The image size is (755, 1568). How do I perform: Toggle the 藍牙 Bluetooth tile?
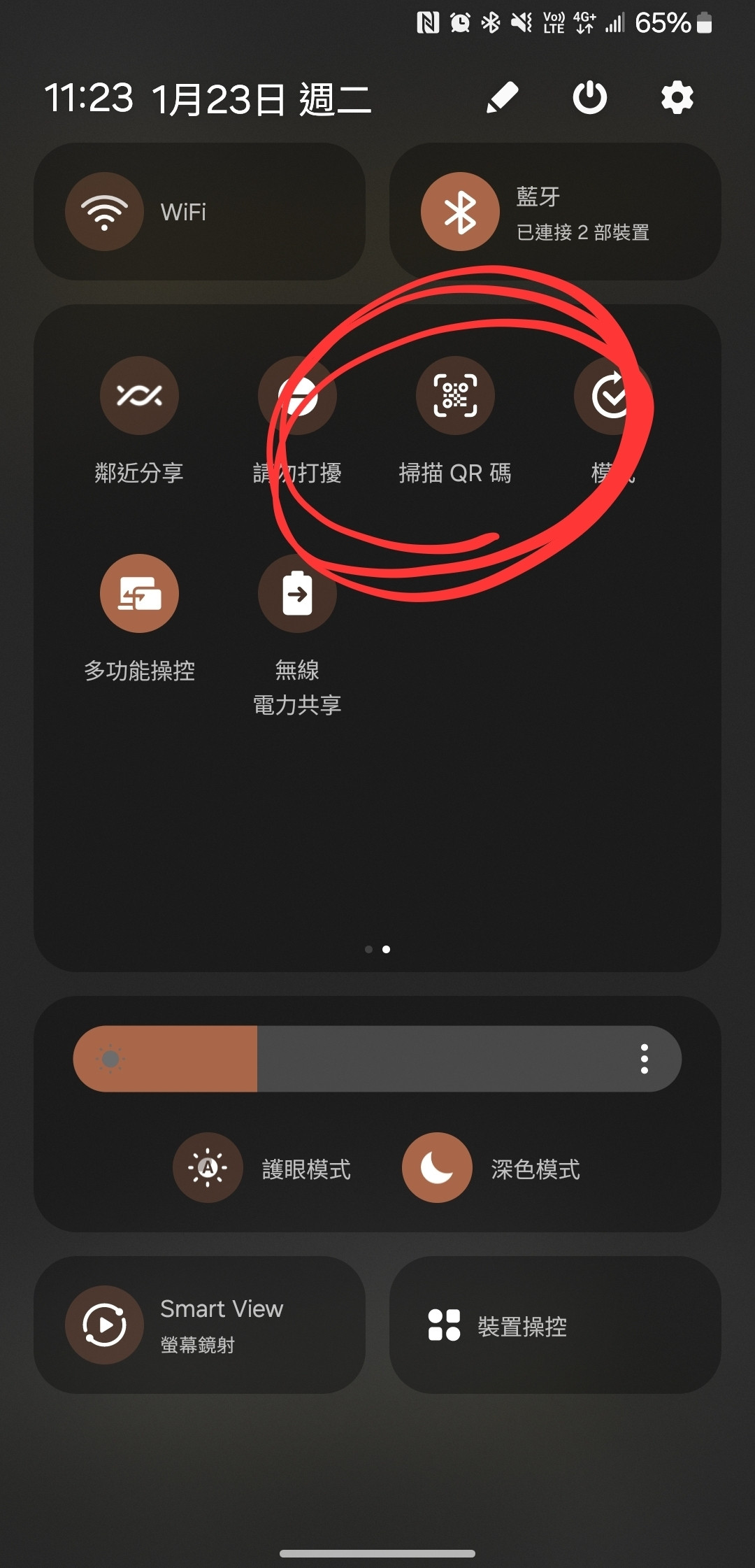460,212
